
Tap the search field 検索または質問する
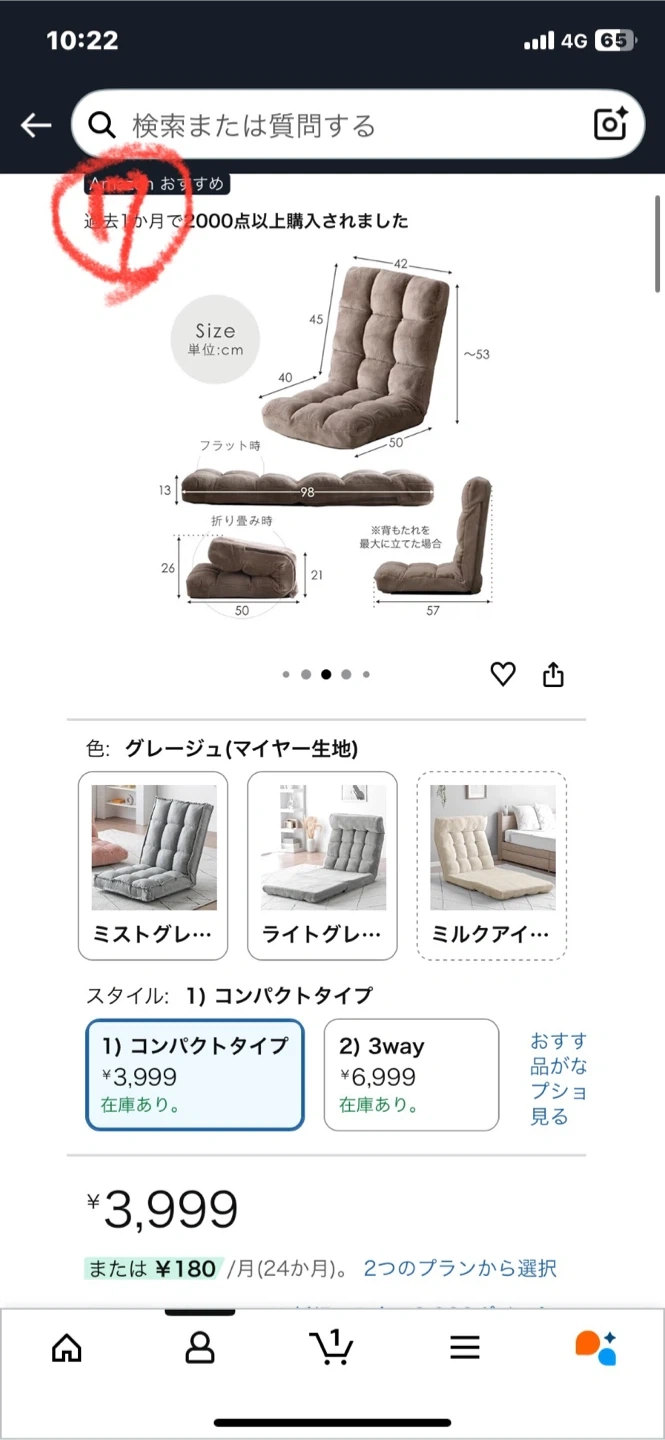330,125
